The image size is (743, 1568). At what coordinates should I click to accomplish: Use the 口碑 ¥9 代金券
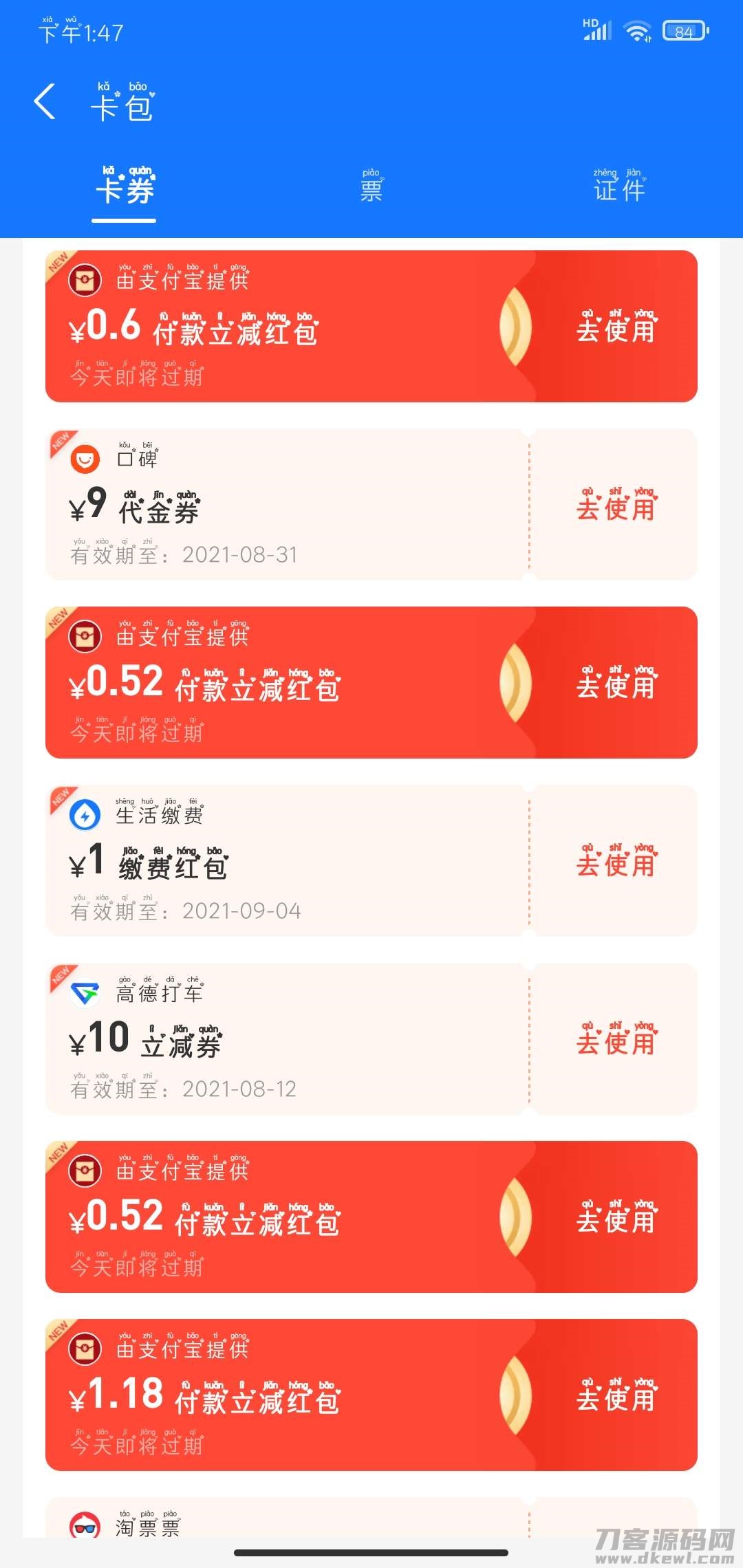click(616, 505)
